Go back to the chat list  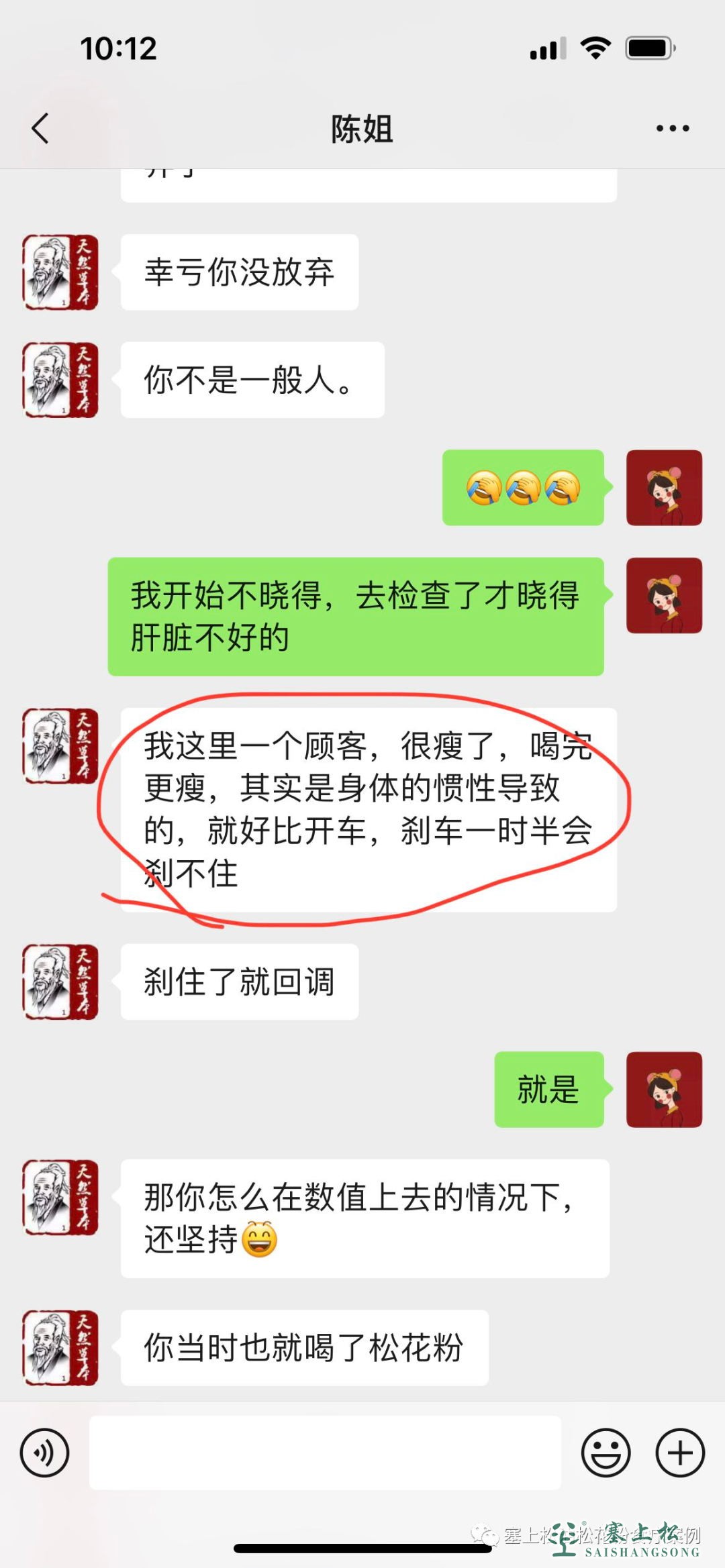(x=40, y=128)
